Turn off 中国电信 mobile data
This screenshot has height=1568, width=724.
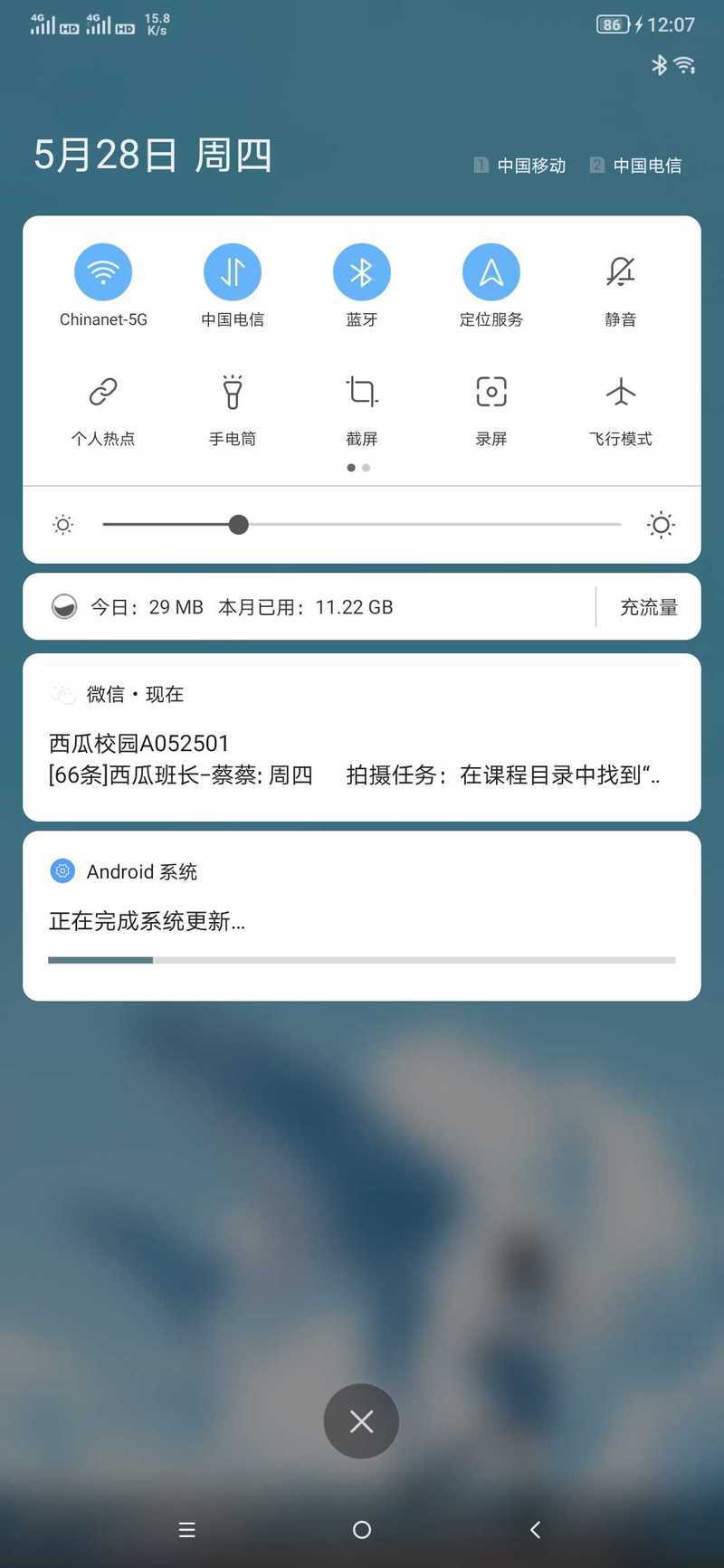(x=233, y=272)
